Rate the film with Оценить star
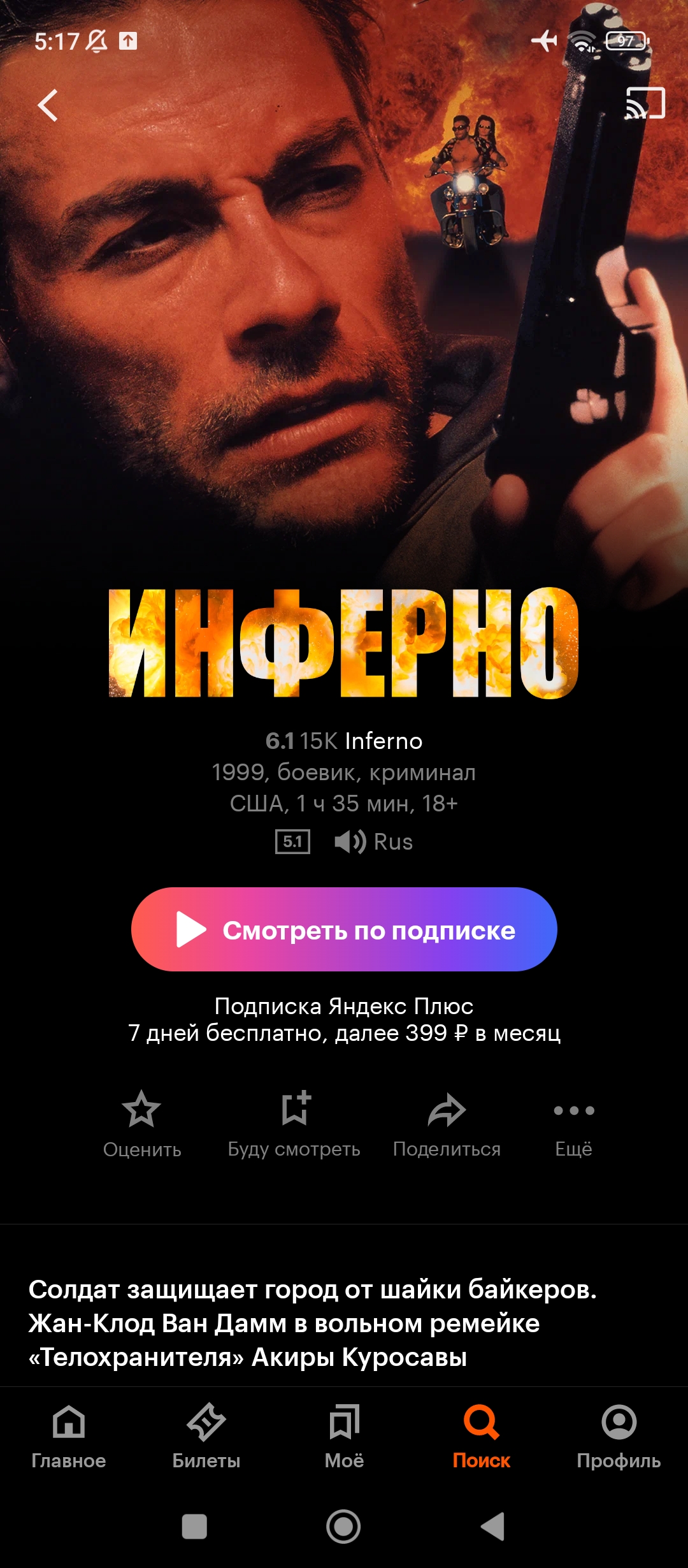688x1568 pixels. pyautogui.click(x=141, y=1123)
